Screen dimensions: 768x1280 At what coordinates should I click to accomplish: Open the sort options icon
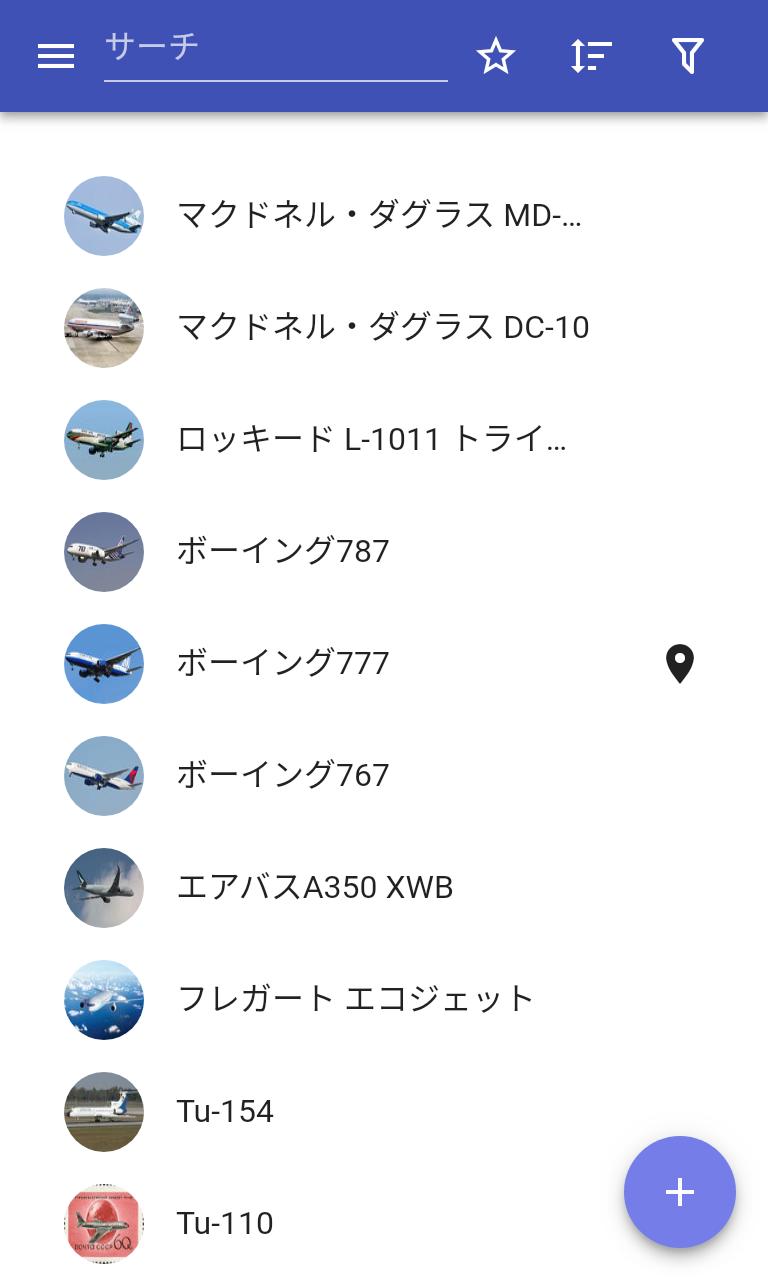pyautogui.click(x=592, y=56)
